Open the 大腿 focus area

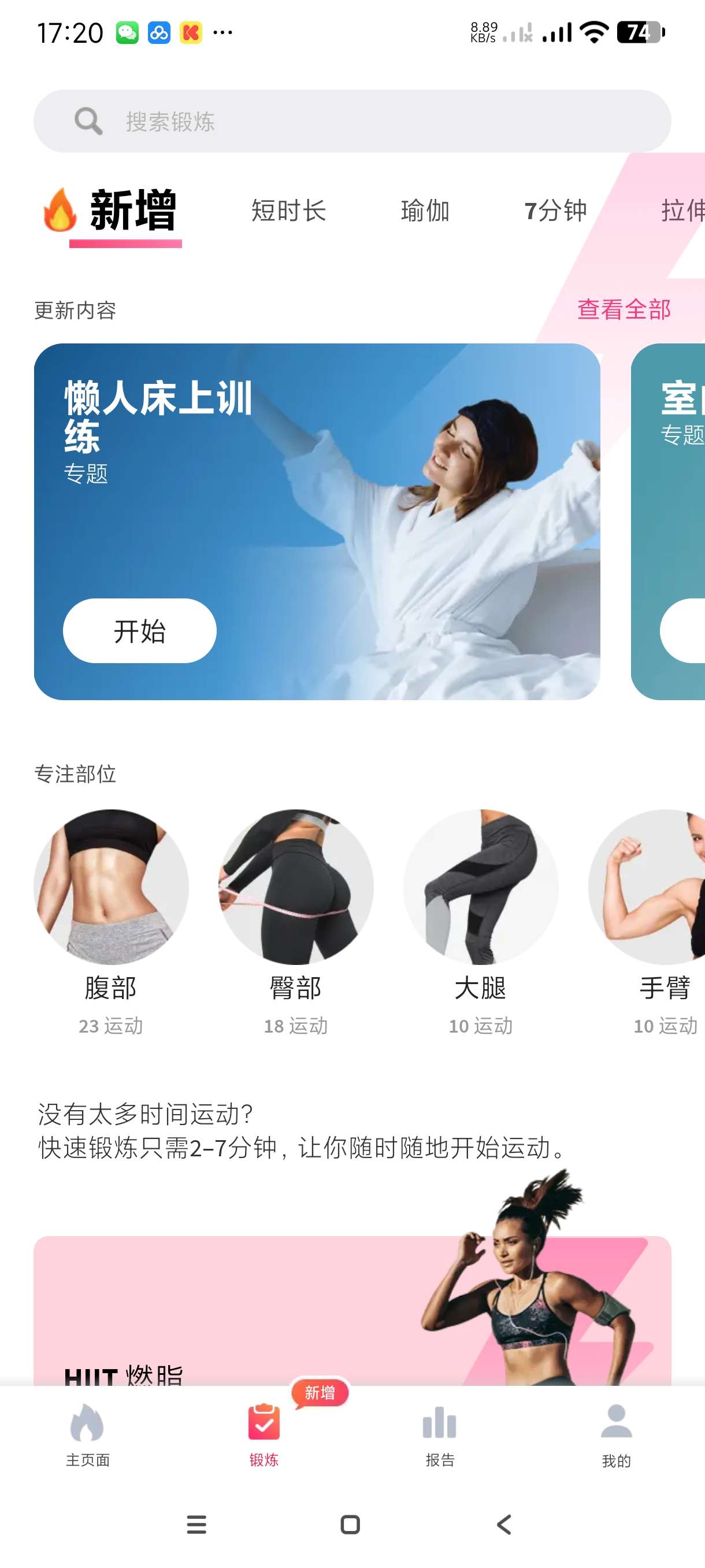(x=481, y=887)
